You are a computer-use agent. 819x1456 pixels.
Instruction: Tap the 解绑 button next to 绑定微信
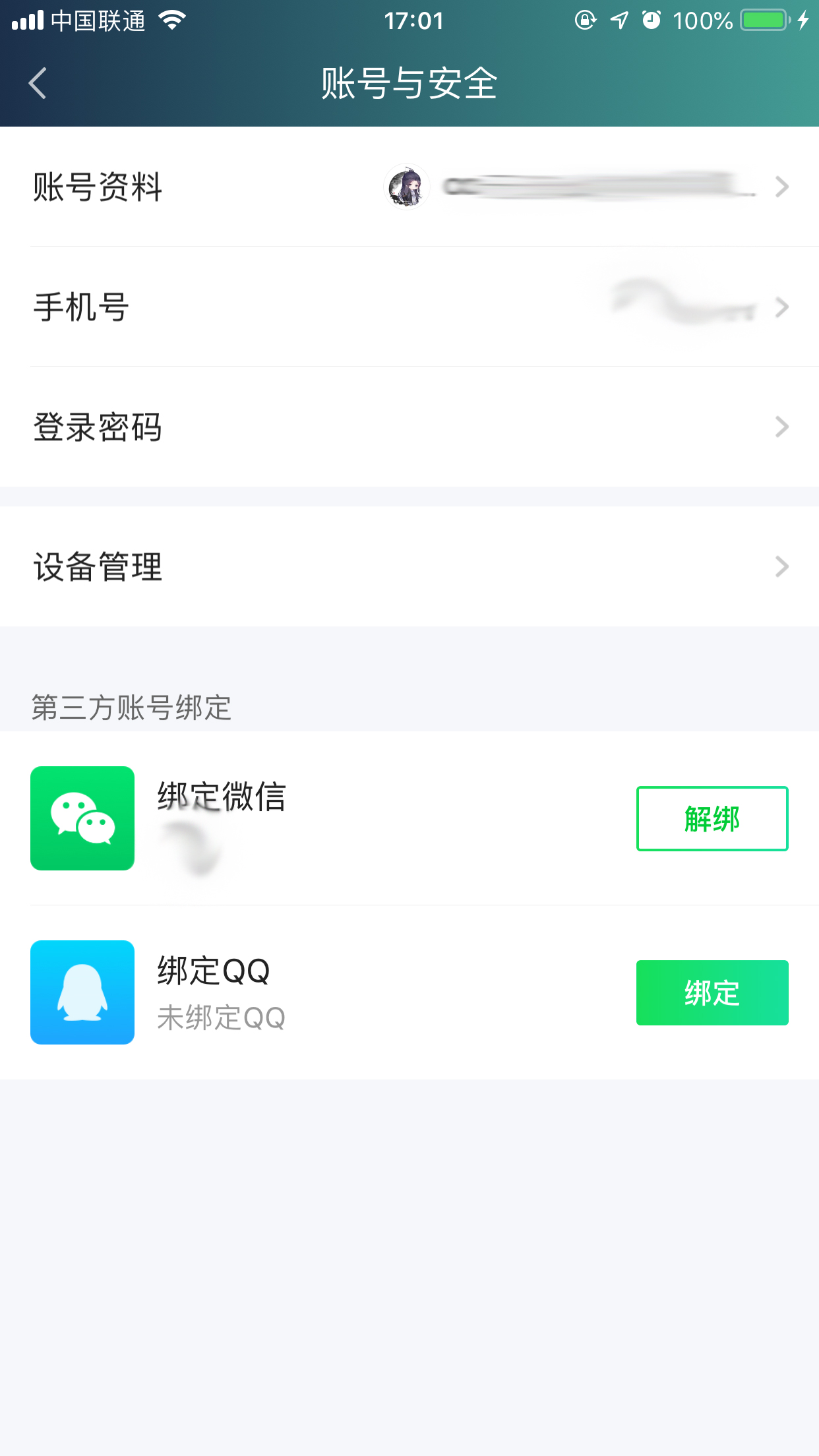[x=711, y=820]
